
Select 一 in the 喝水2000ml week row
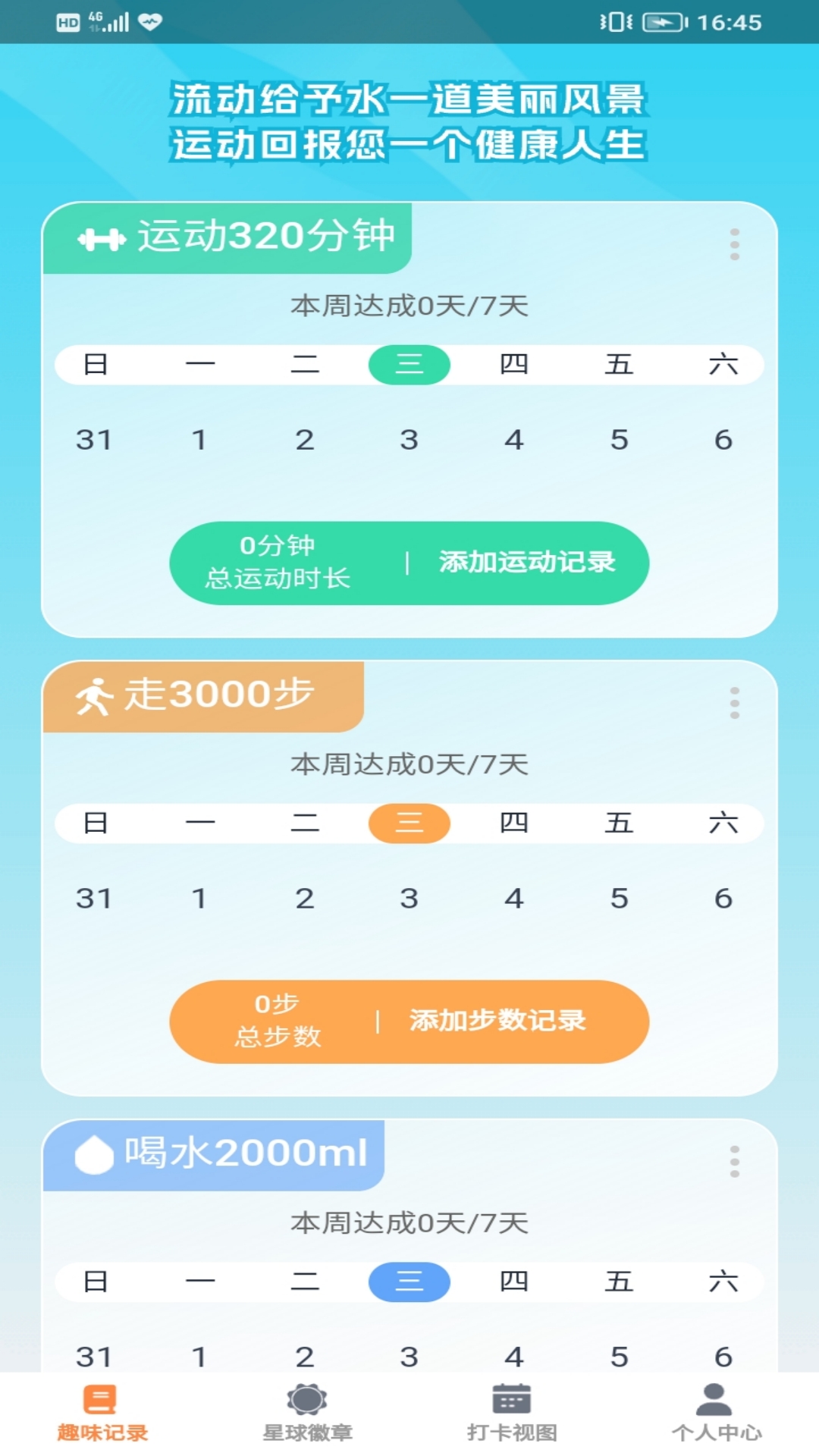coord(200,1282)
